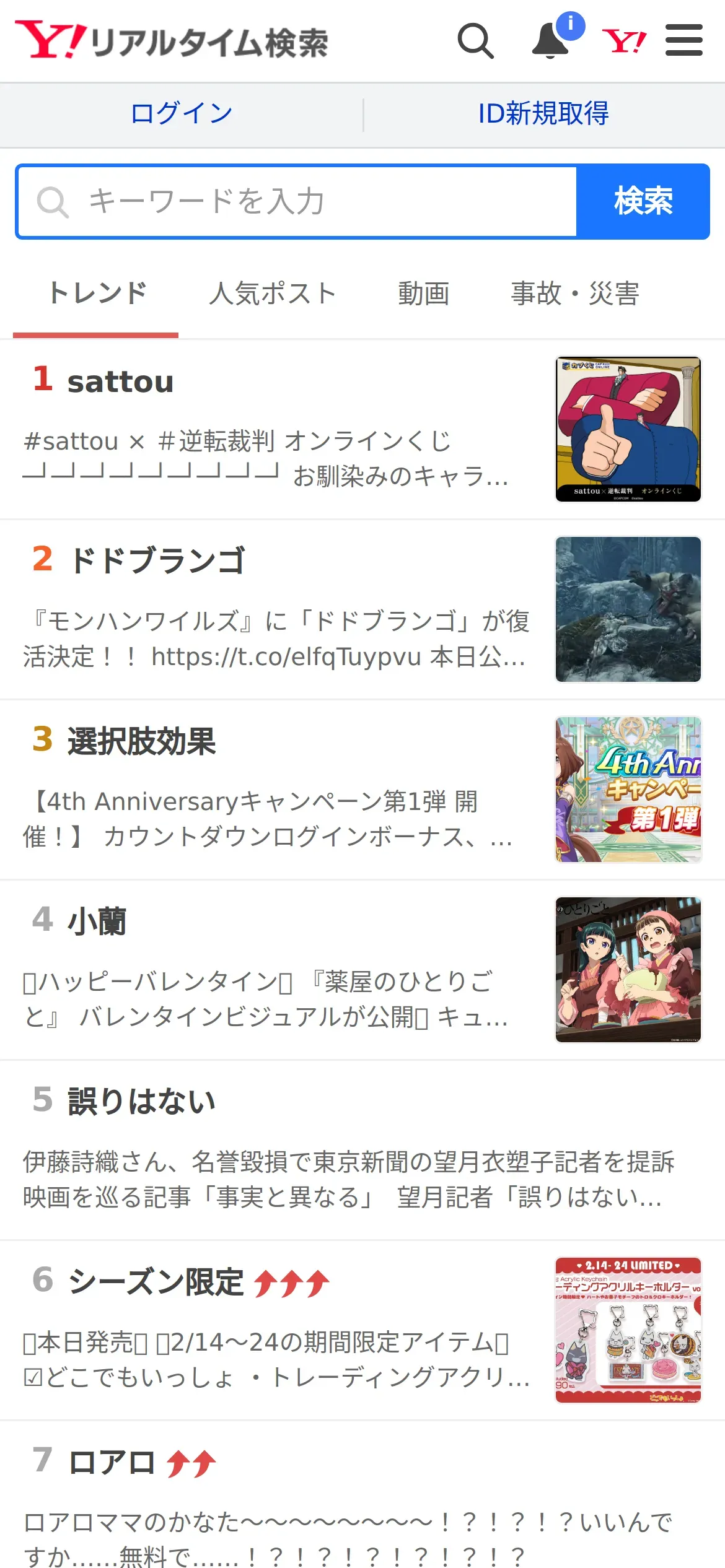Focus the キーワードを入力 search field
The height and width of the screenshot is (1568, 725).
[297, 201]
